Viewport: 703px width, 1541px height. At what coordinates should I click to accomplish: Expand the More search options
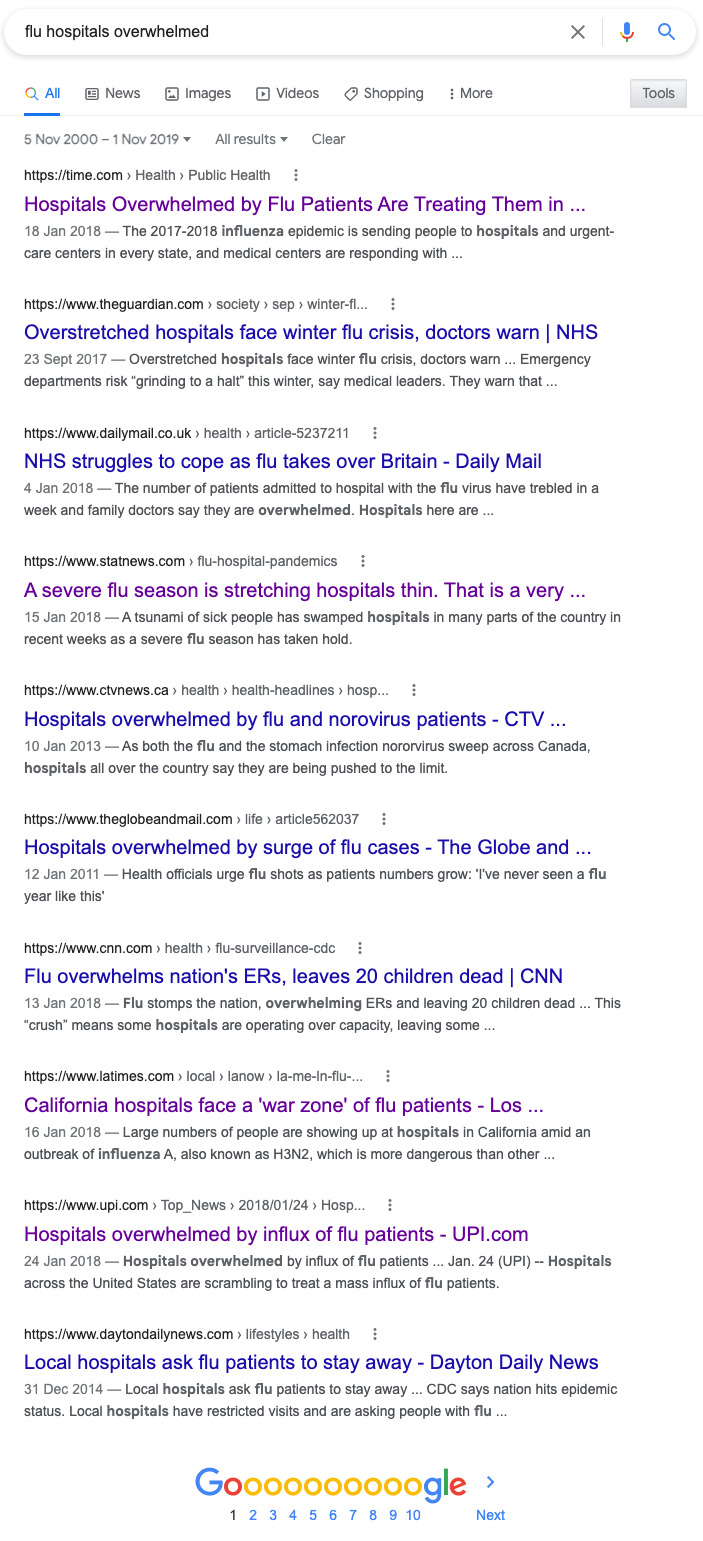[470, 93]
